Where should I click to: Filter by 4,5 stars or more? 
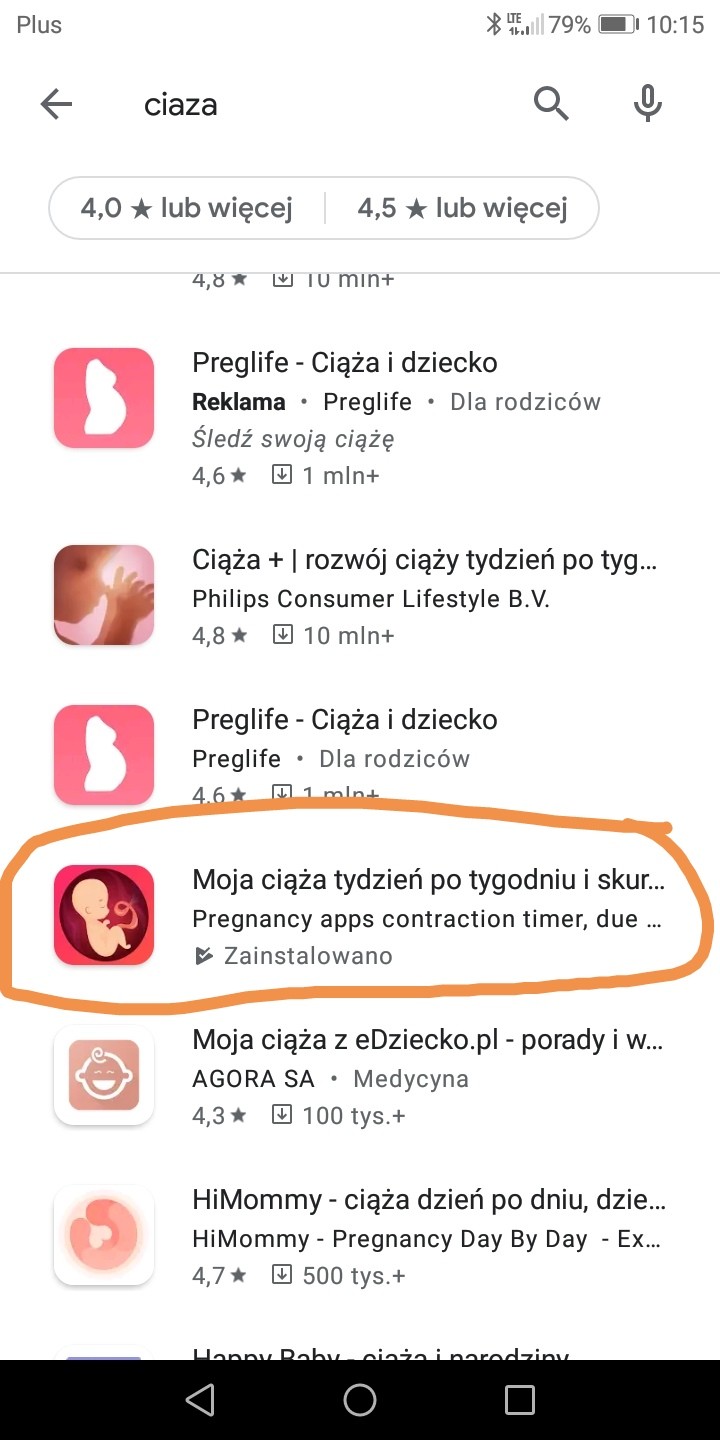(x=462, y=208)
